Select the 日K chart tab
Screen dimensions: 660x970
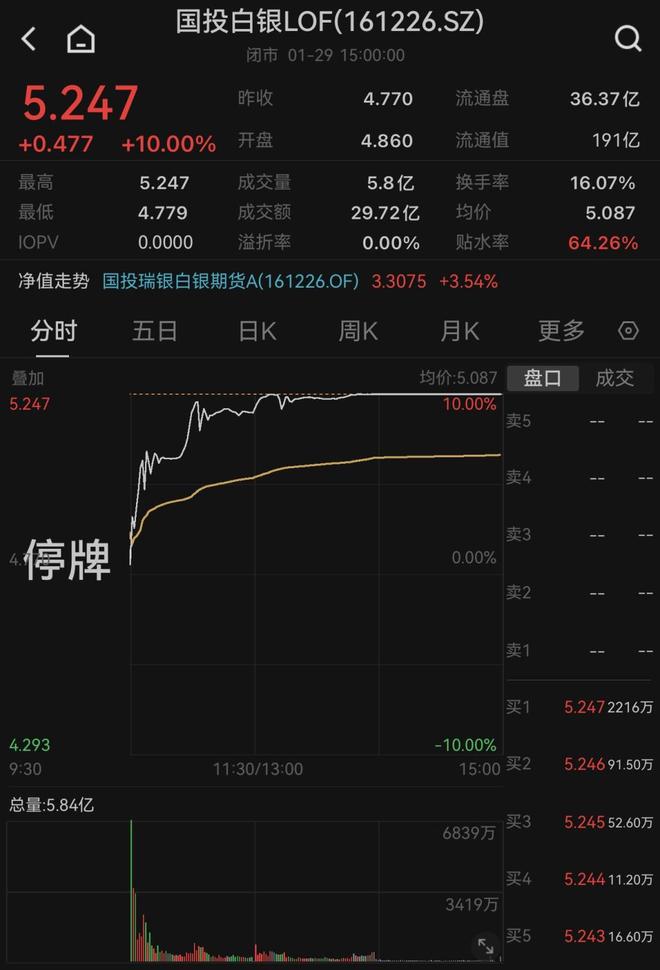click(x=257, y=331)
